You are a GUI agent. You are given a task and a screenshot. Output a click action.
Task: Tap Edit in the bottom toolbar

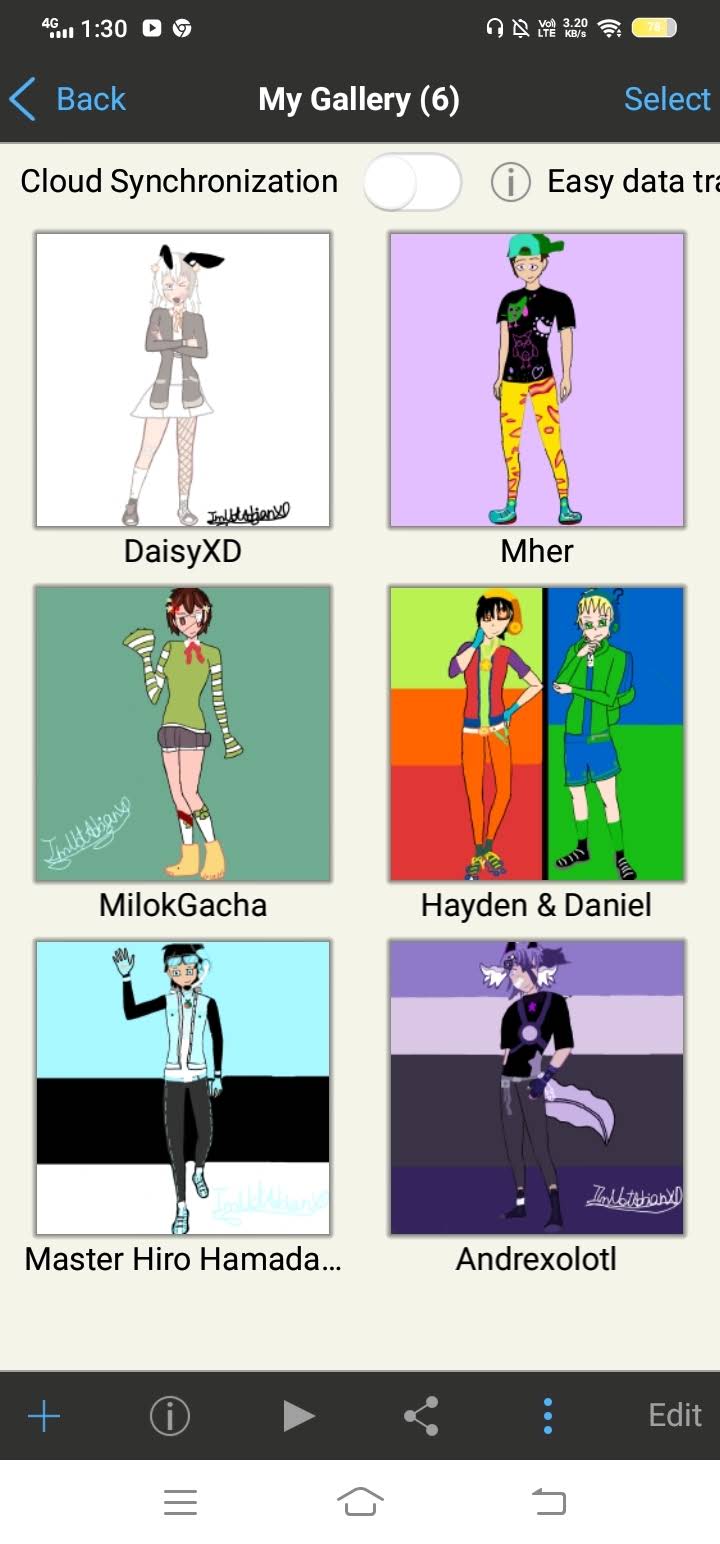(675, 1416)
